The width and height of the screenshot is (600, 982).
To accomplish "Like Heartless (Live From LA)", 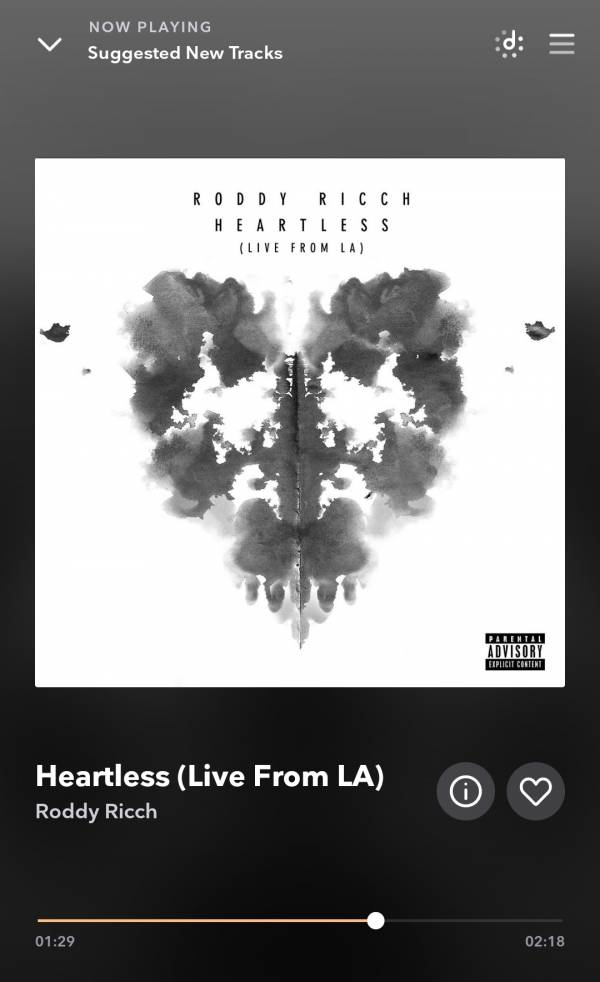I will coord(535,791).
